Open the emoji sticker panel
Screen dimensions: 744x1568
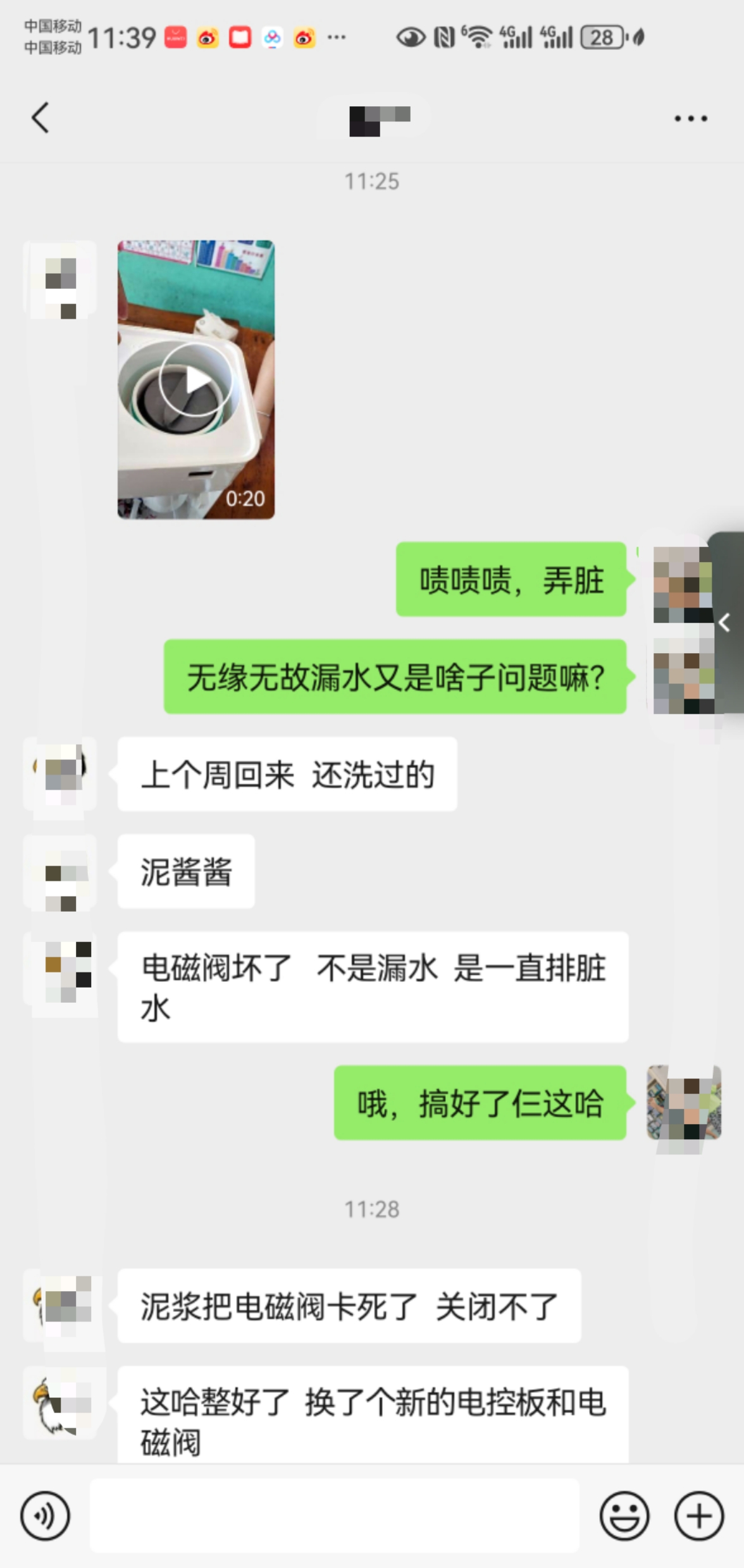(x=624, y=1516)
